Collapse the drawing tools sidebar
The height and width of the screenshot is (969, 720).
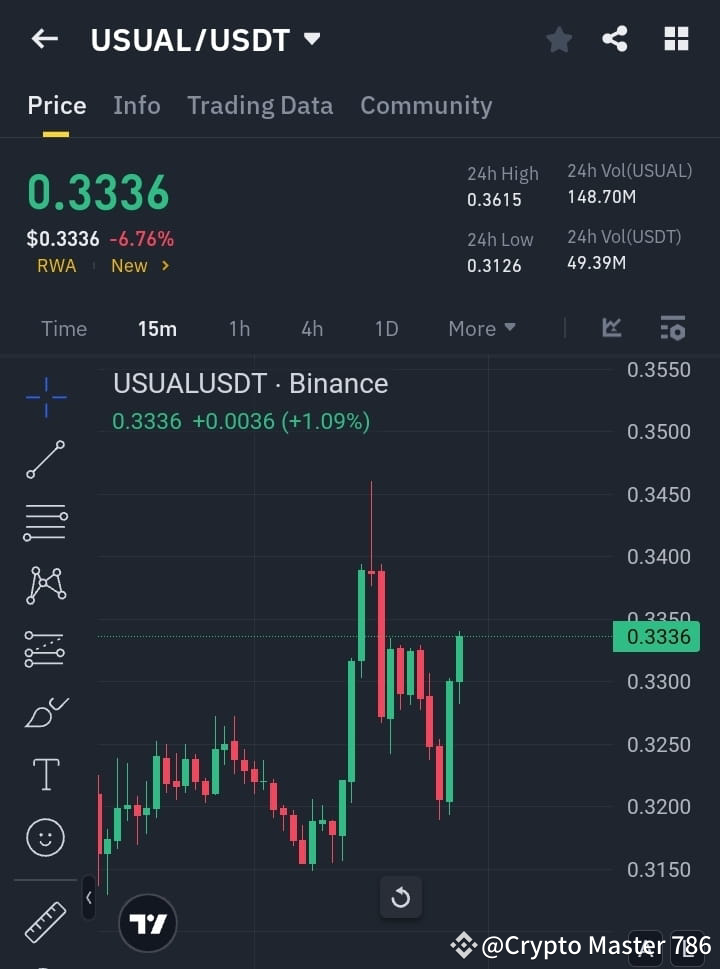click(x=89, y=898)
